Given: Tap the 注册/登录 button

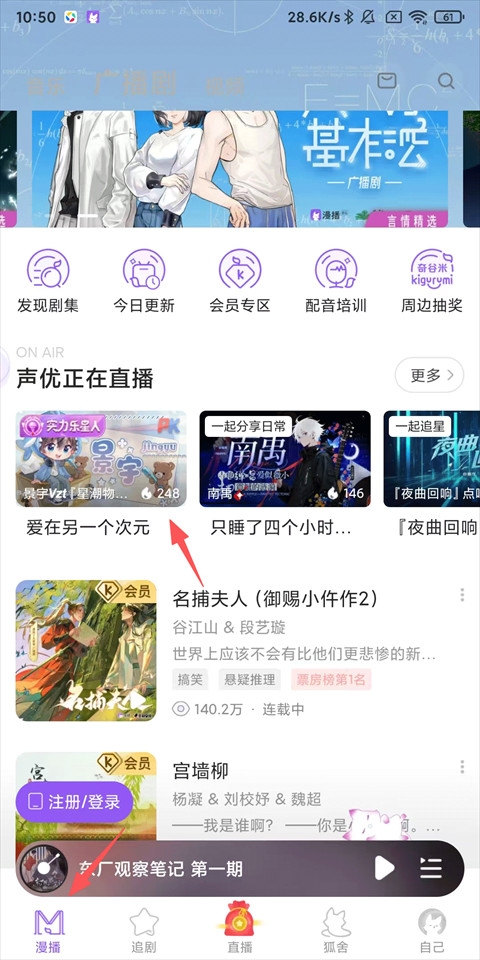Looking at the screenshot, I should click(74, 802).
